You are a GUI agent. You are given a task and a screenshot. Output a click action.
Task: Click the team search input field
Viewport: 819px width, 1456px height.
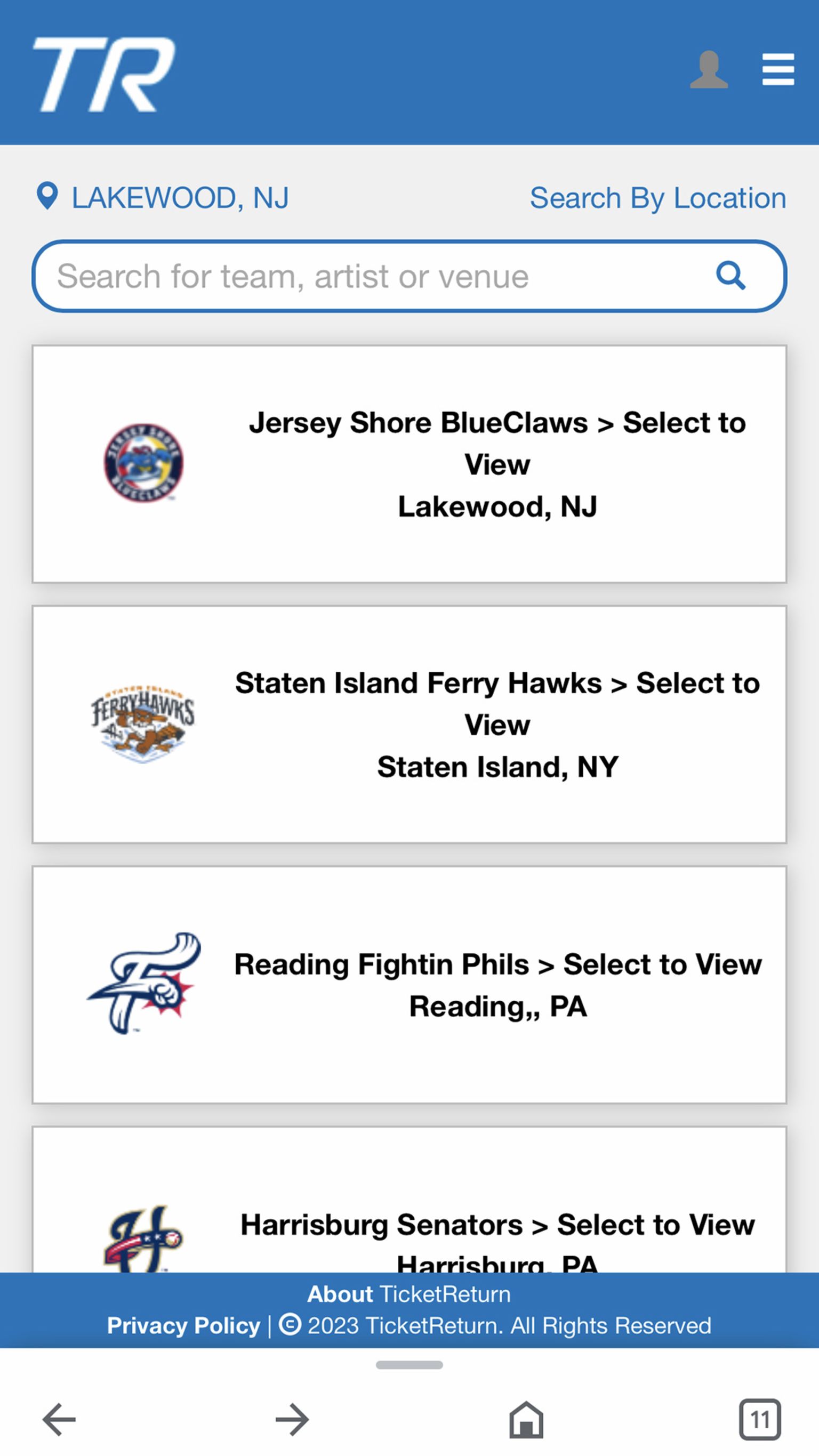362,276
